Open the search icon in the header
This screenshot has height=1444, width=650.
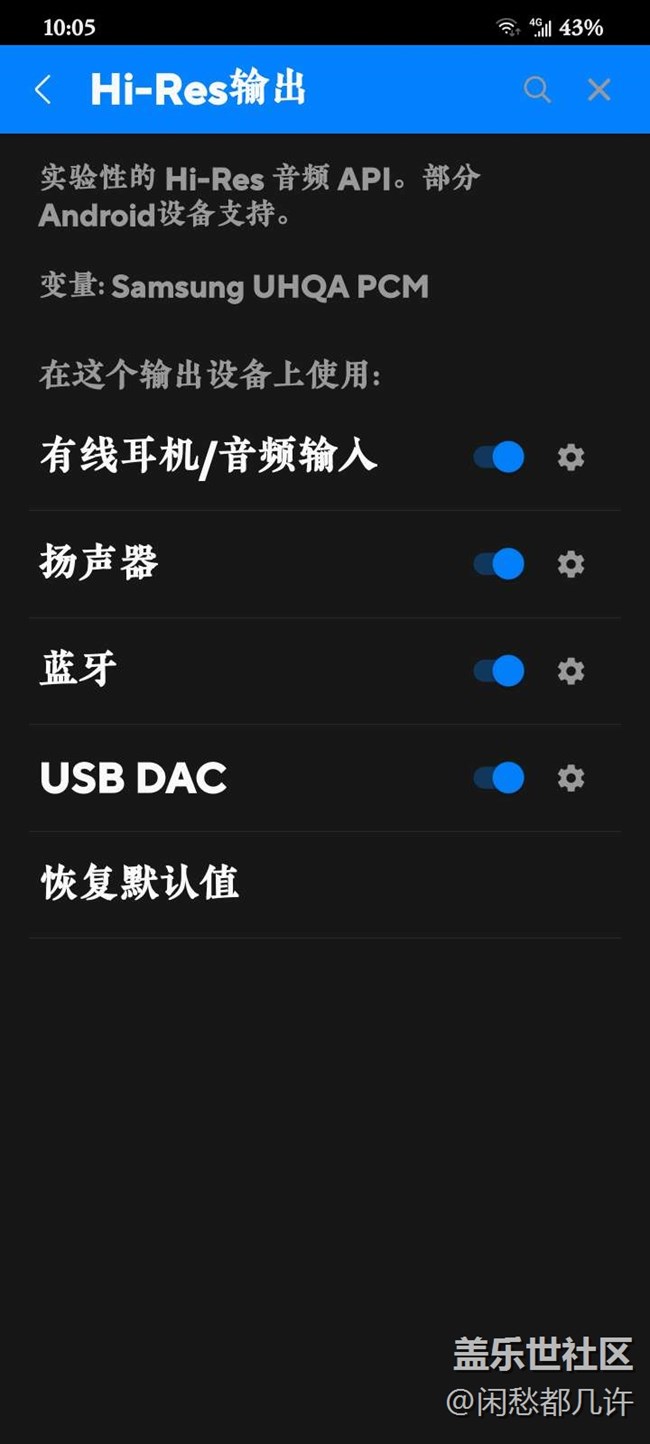[x=537, y=90]
